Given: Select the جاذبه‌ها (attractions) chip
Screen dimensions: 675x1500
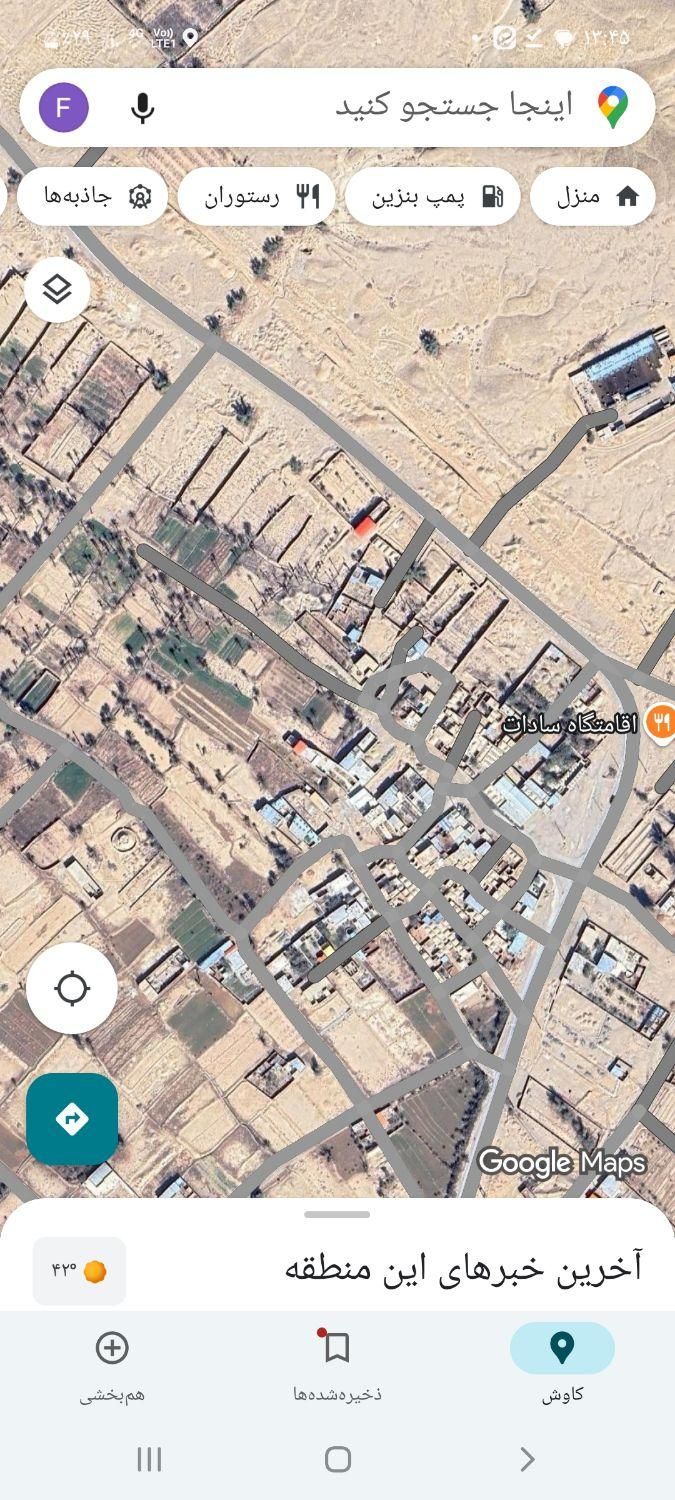Looking at the screenshot, I should tap(92, 196).
